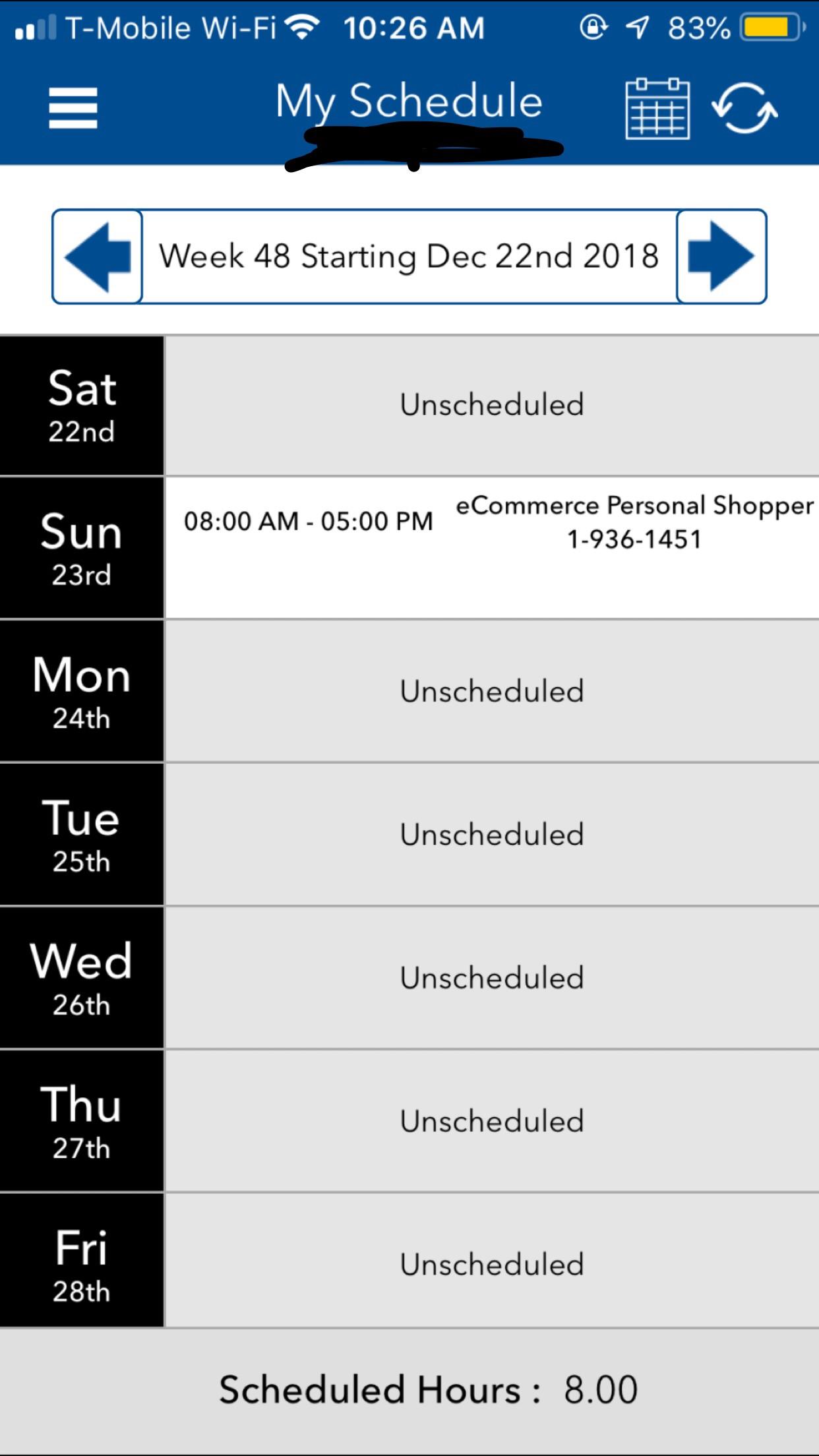Image resolution: width=819 pixels, height=1456 pixels.
Task: Go to previous week with left arrow
Action: click(96, 256)
